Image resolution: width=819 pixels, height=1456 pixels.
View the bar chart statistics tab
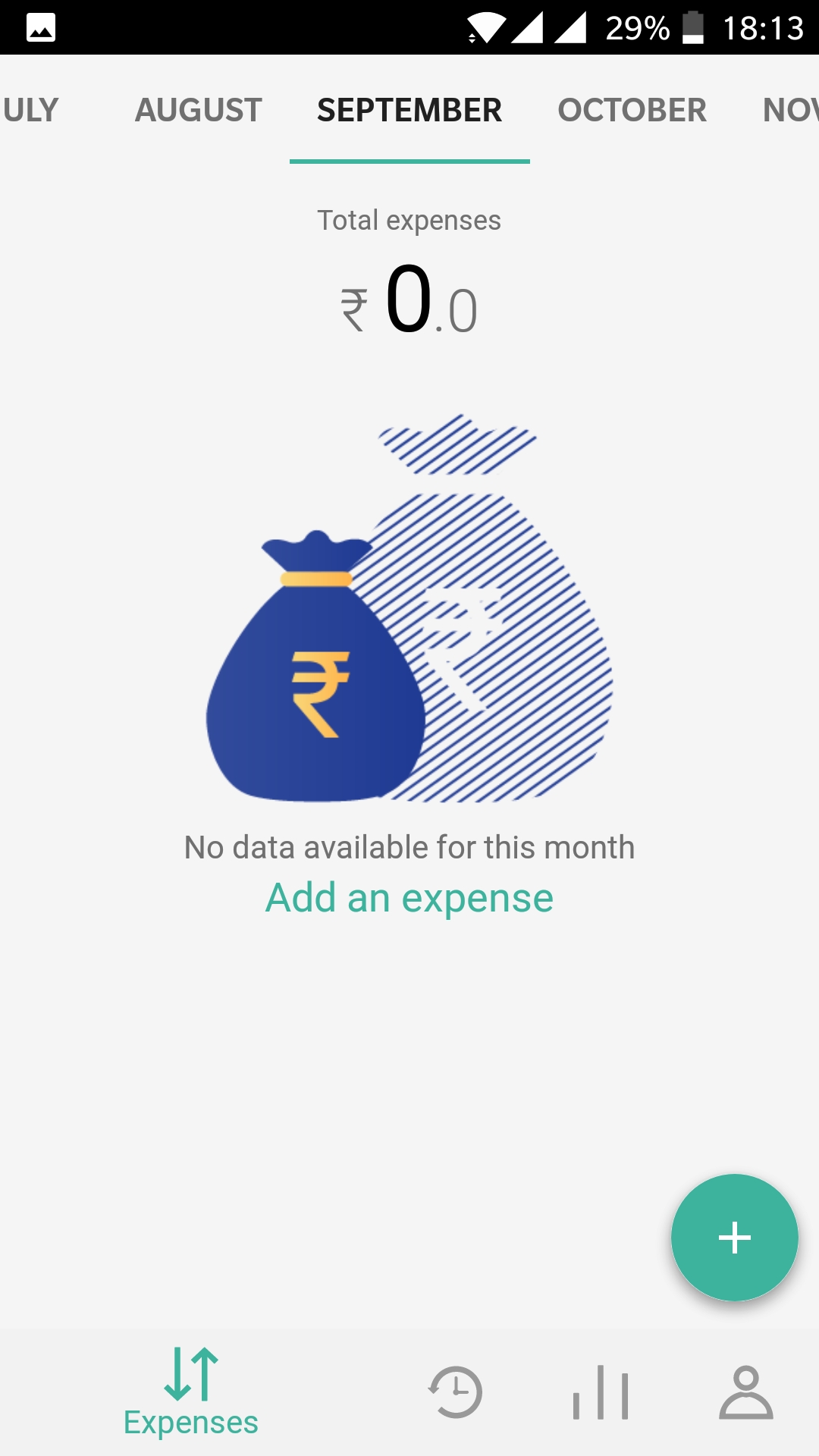[601, 1392]
